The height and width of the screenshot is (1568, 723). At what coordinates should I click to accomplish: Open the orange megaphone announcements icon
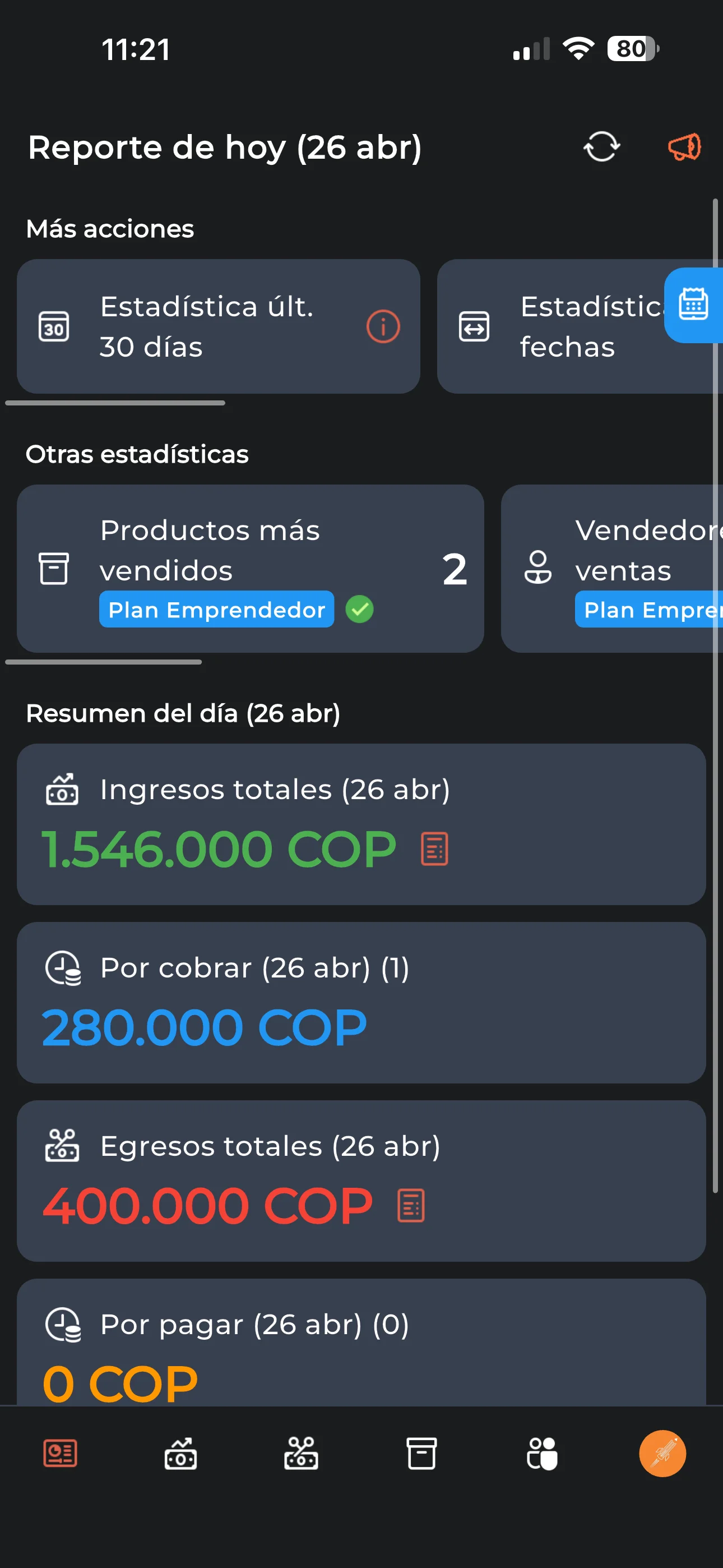point(685,147)
